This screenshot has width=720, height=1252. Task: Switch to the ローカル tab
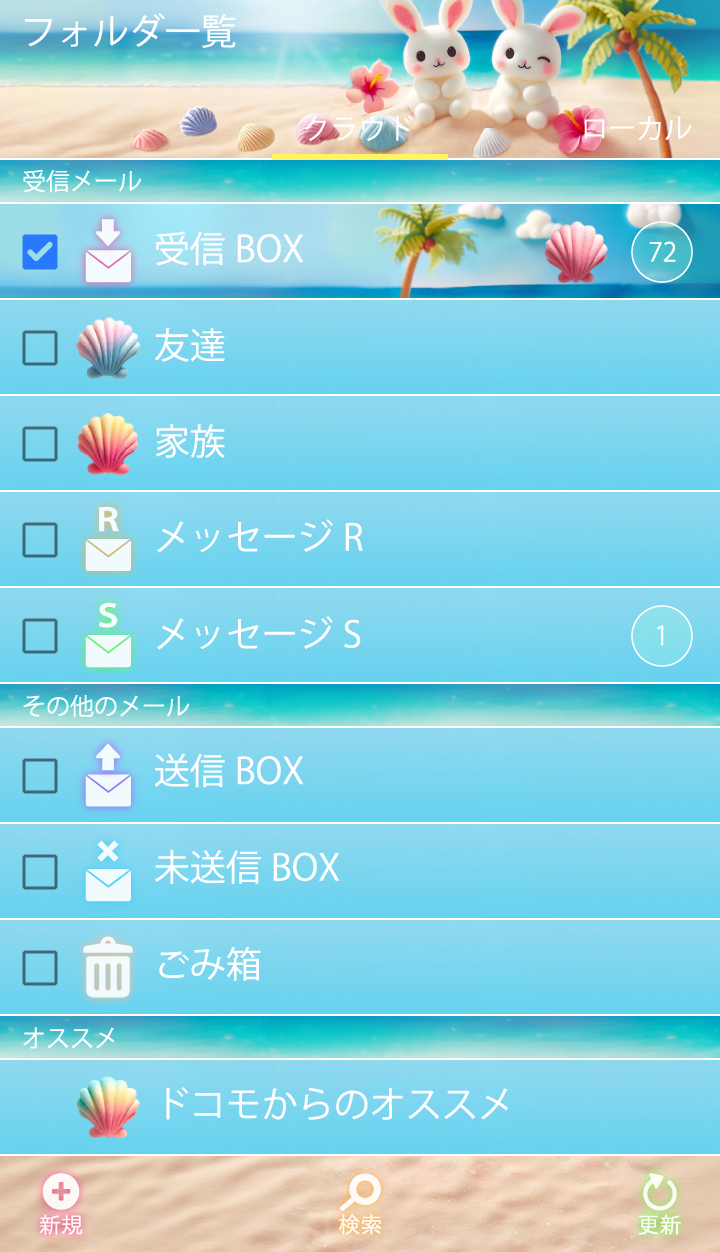pyautogui.click(x=636, y=129)
